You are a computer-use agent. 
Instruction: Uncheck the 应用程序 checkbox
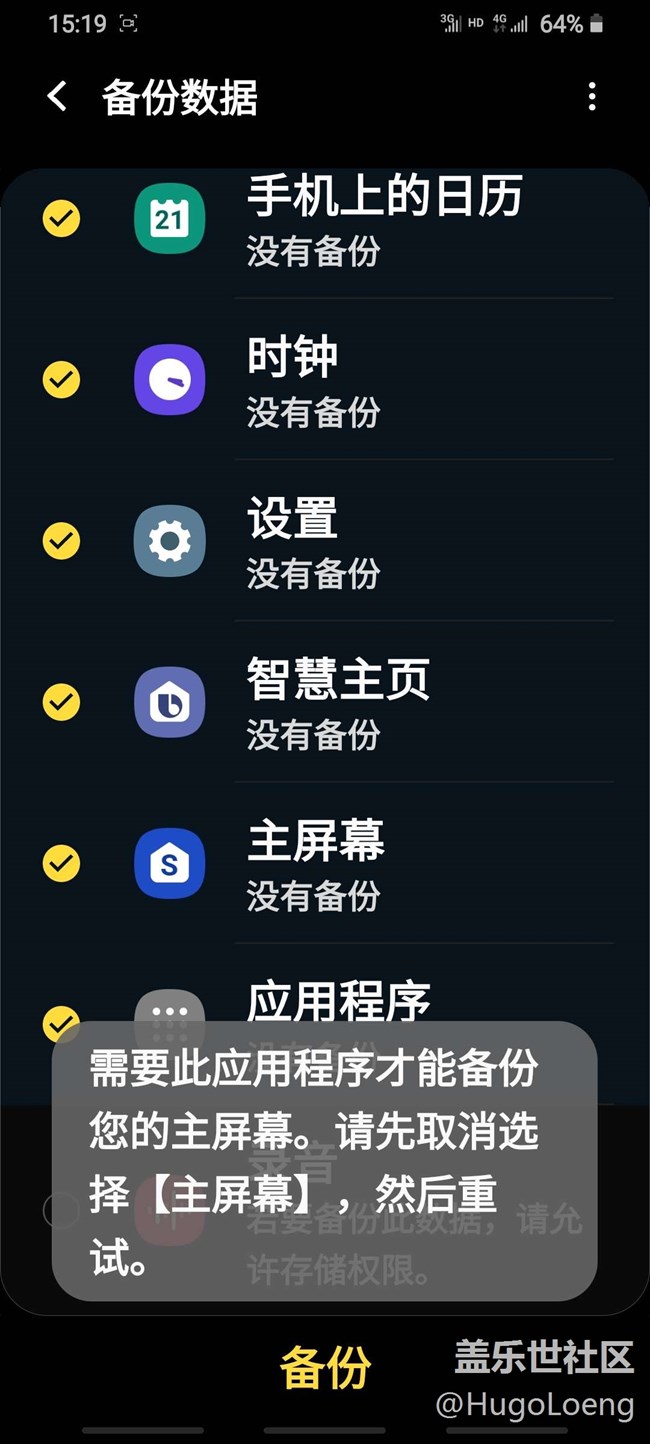(x=61, y=1022)
